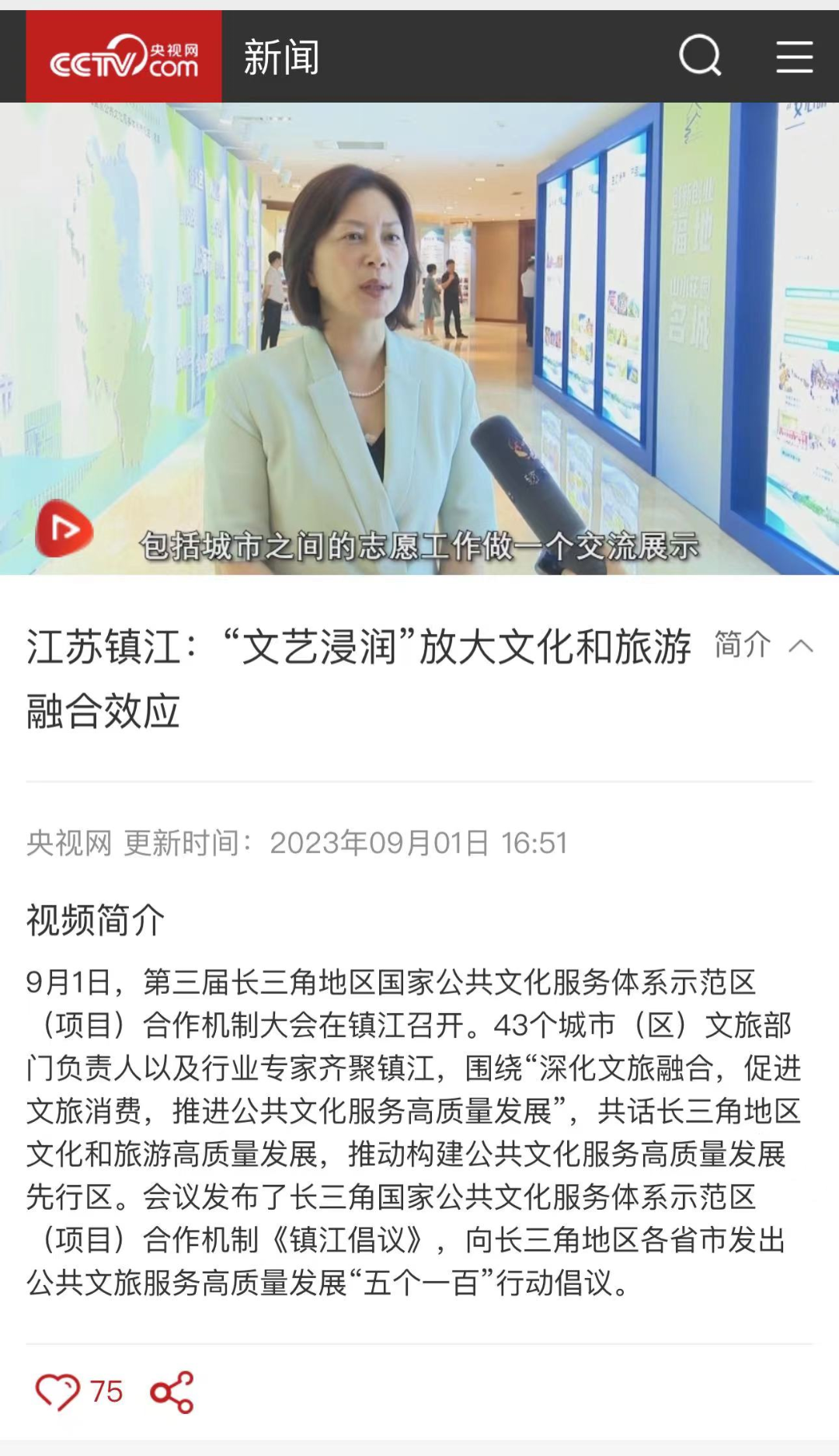Share this news video
This screenshot has width=839, height=1456.
coord(172,1392)
